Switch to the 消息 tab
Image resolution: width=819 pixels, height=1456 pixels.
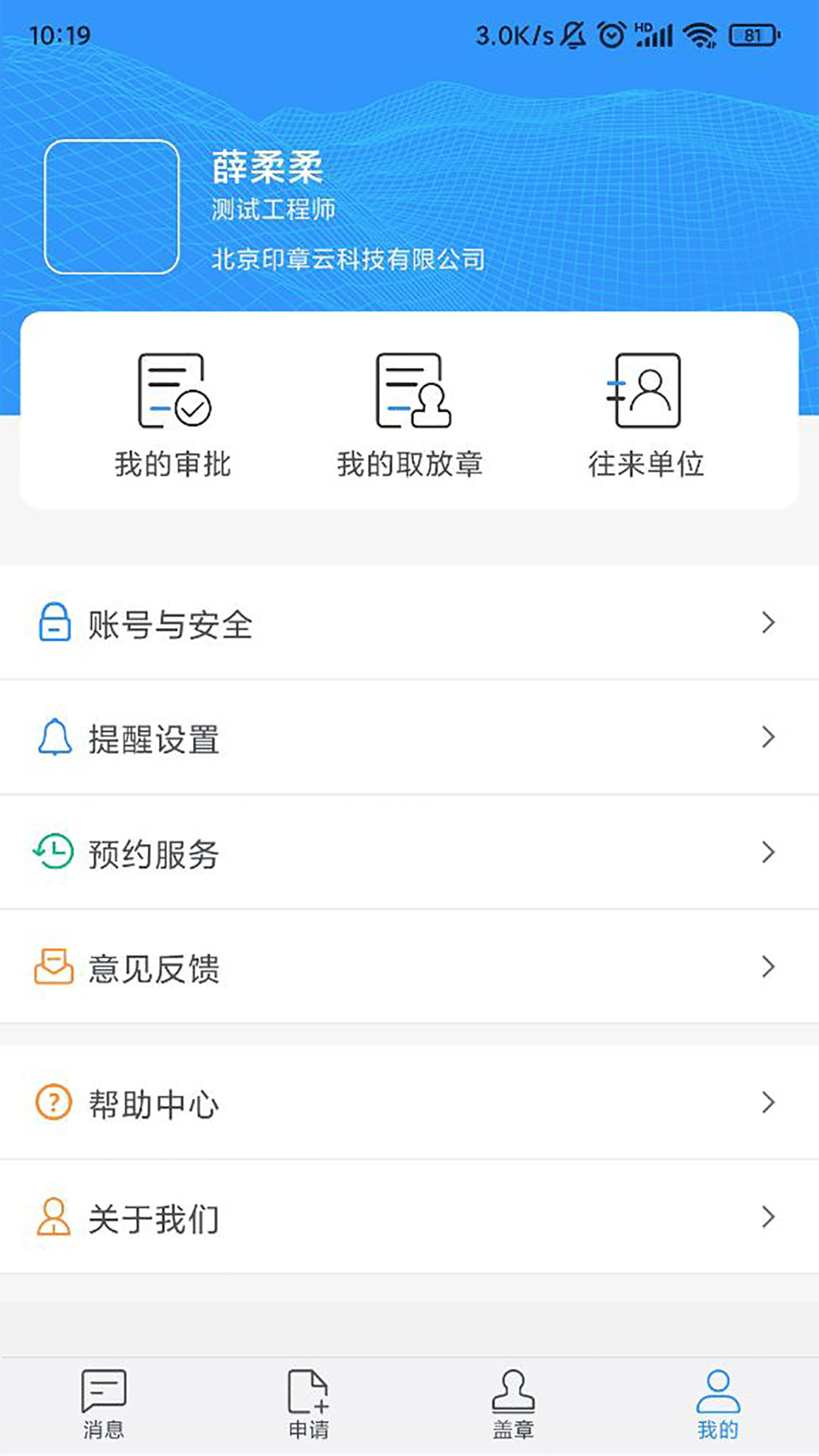(x=103, y=1404)
